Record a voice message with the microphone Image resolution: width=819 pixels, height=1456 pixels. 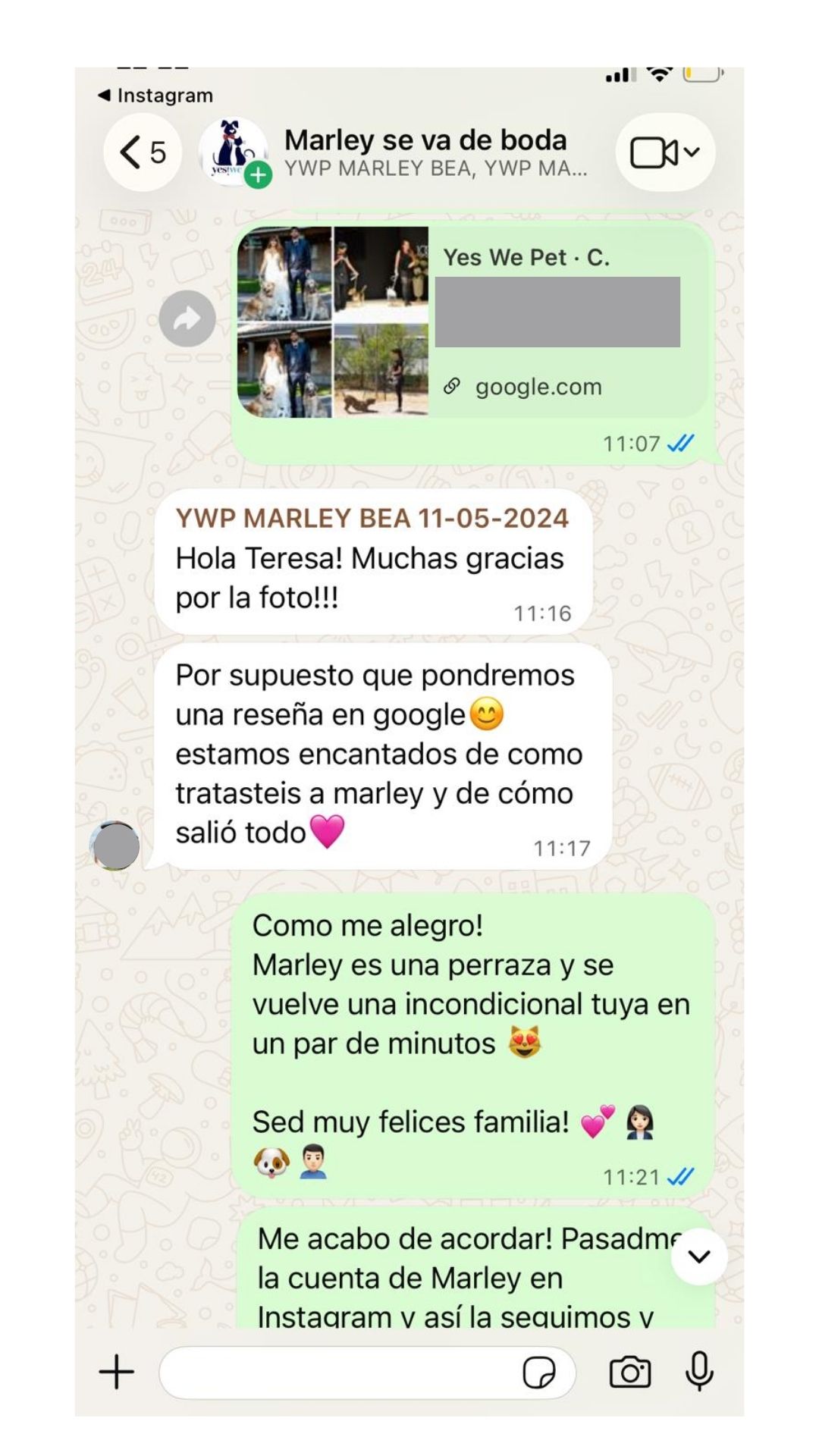pos(699,1371)
